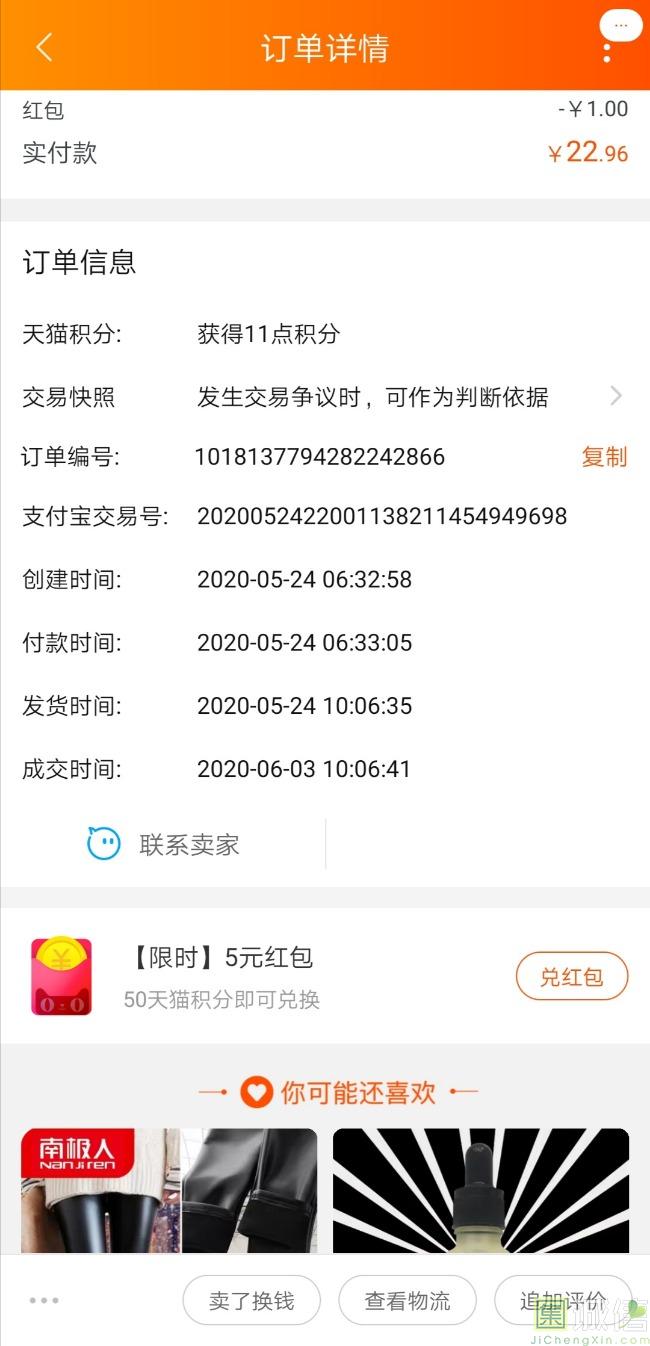Open the dropper bottle product card

[480, 1190]
